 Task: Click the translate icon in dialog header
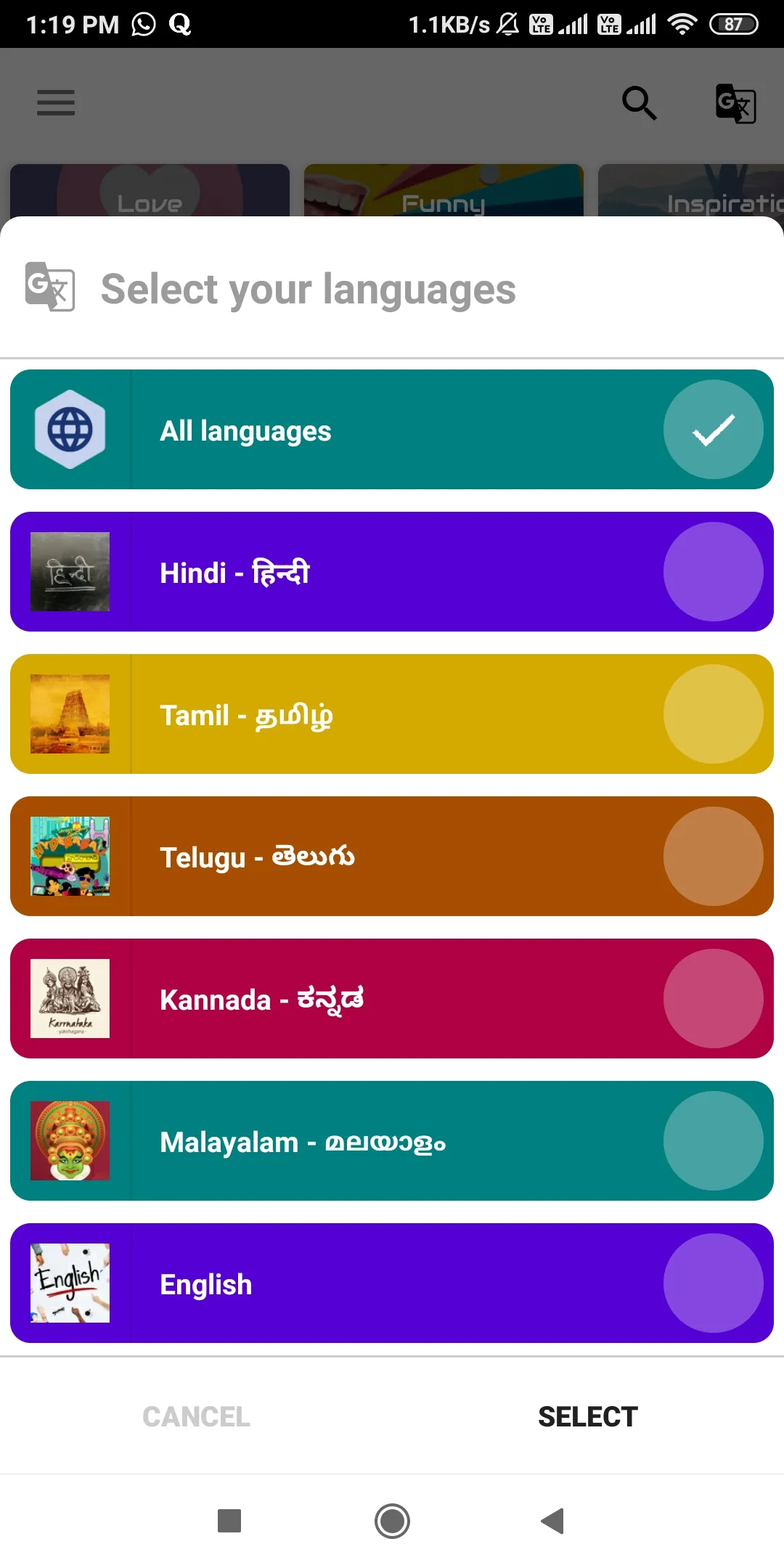click(49, 288)
